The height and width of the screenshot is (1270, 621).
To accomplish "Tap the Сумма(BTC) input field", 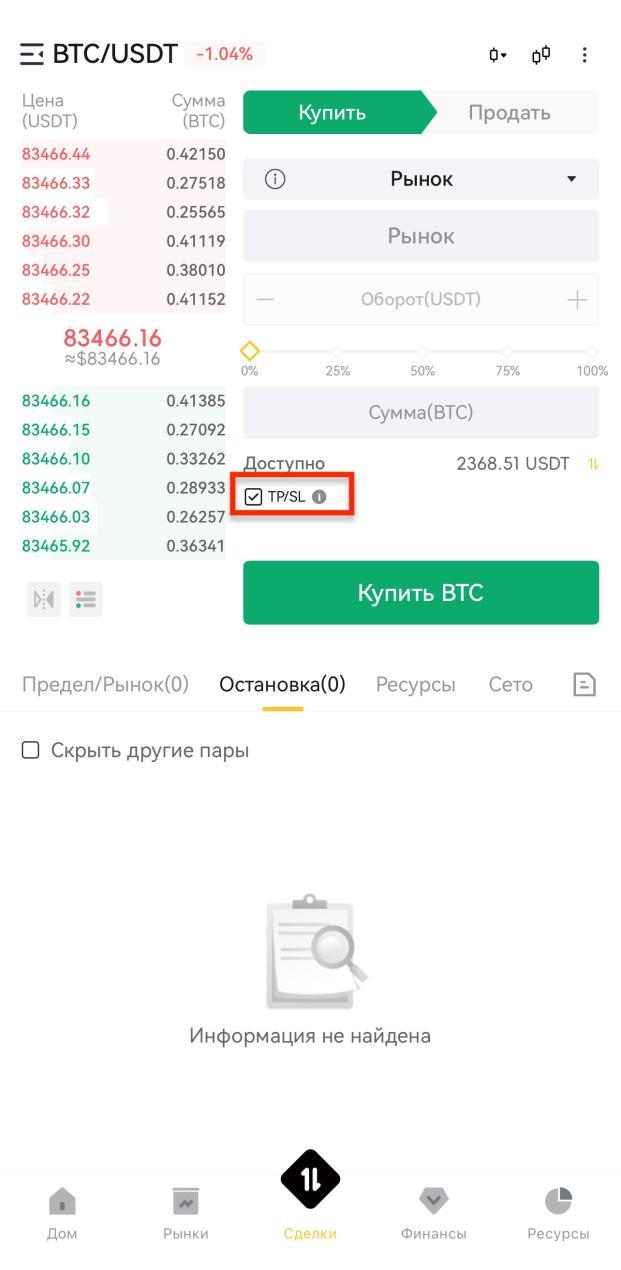I will [421, 412].
